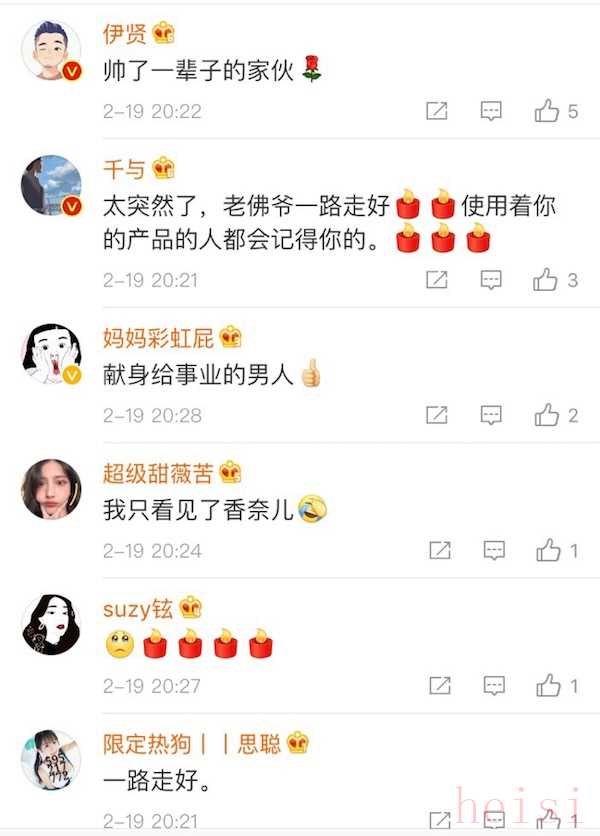Reply to suzy铉's comment
The height and width of the screenshot is (836, 600).
coord(493,685)
